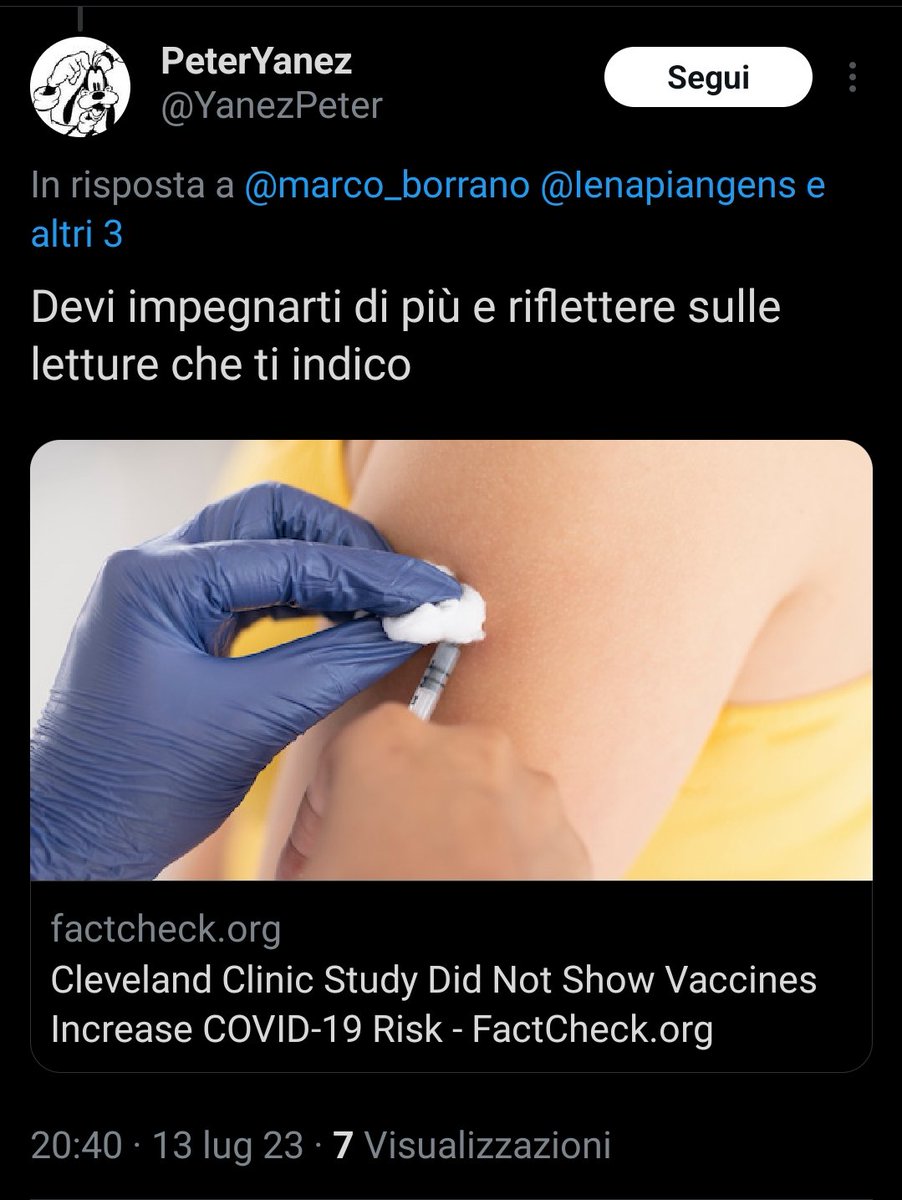
Task: Open the tweet's overflow menu
Action: 853,77
